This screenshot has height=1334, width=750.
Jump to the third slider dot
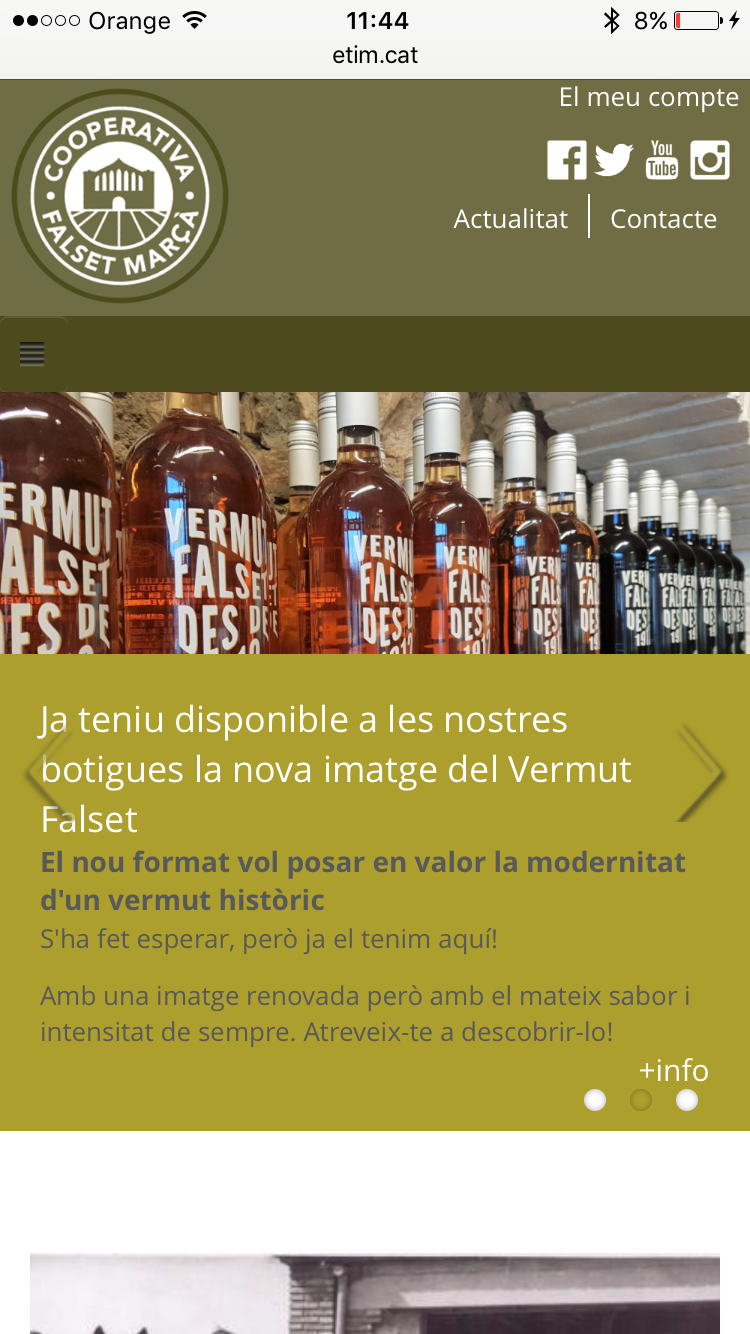coord(687,1100)
